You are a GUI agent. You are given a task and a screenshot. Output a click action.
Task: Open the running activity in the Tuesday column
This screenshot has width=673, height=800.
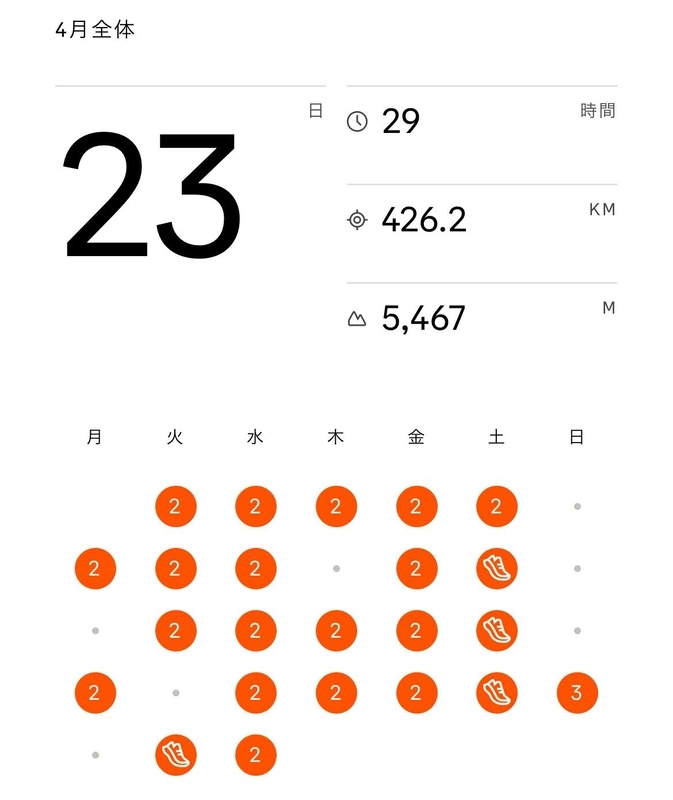(175, 755)
